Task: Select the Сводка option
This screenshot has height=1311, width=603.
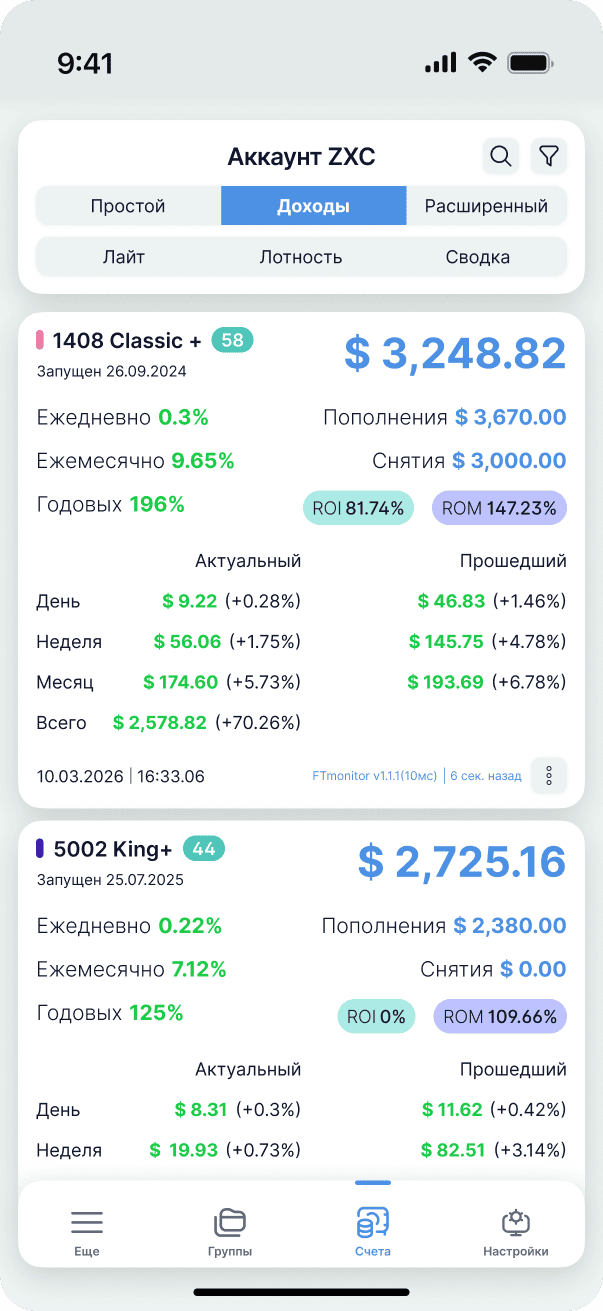Action: pyautogui.click(x=478, y=257)
